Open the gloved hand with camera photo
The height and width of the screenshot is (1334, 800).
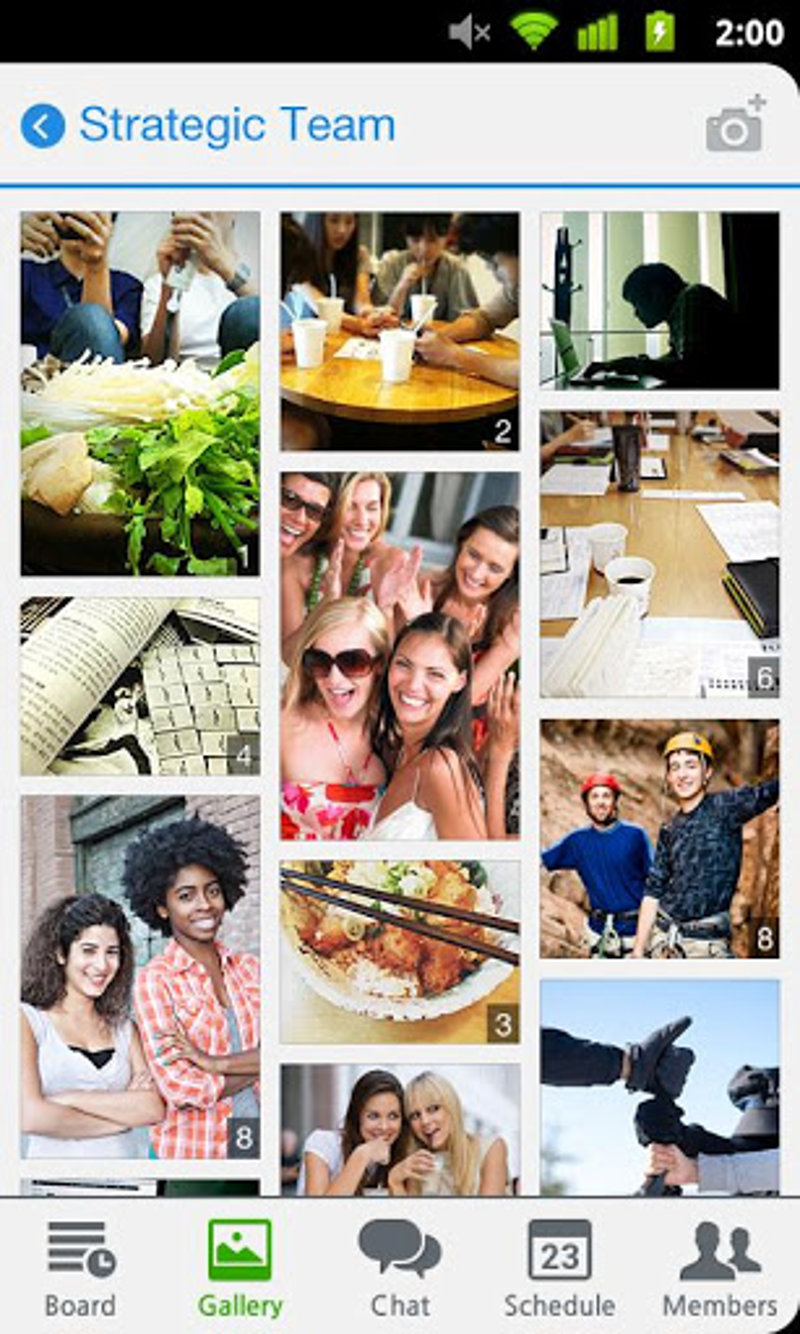click(660, 1086)
